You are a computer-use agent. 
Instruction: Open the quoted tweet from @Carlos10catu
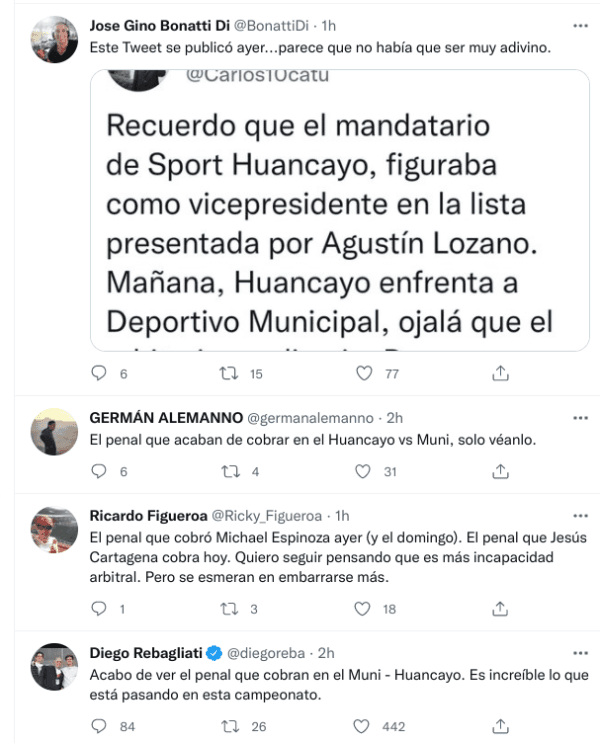339,210
